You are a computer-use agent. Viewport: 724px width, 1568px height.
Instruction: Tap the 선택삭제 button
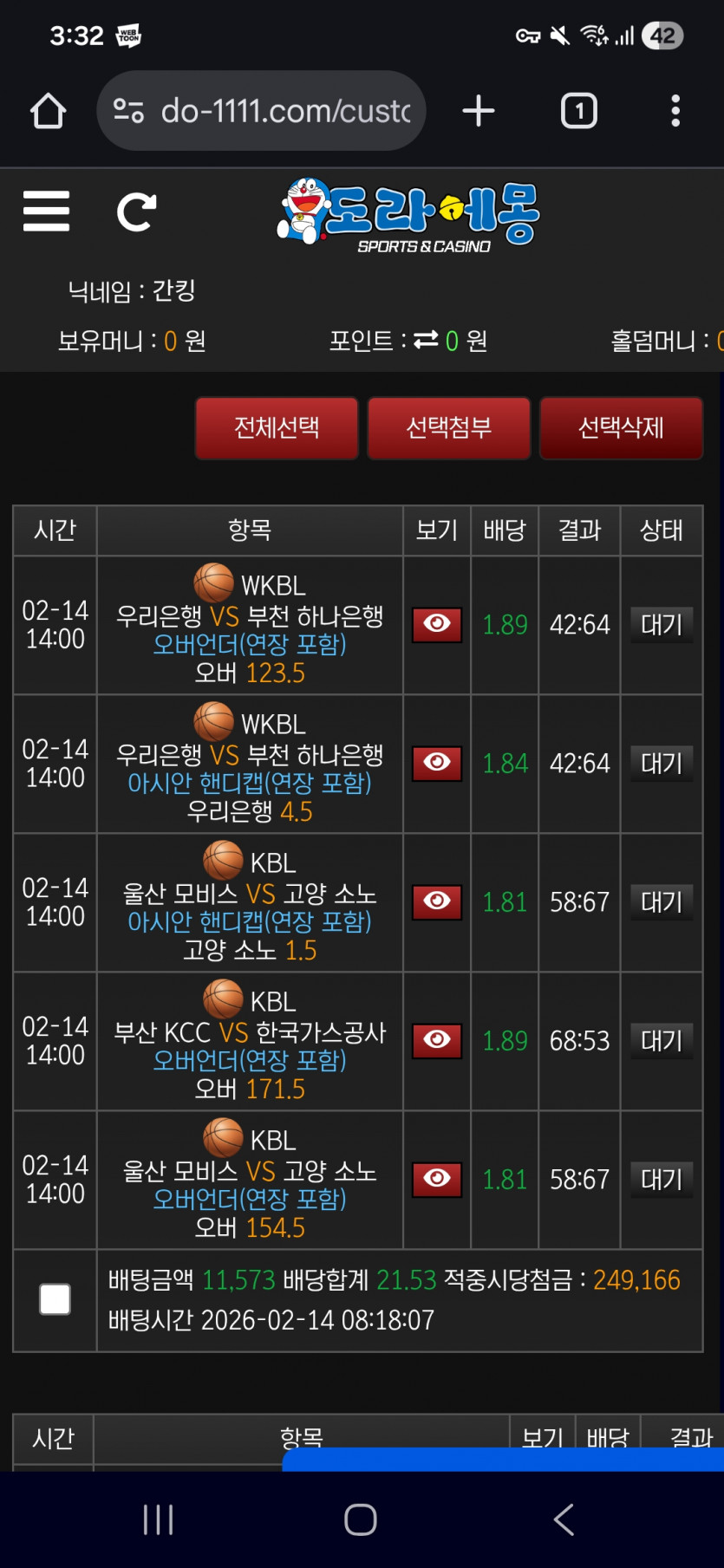(x=621, y=428)
